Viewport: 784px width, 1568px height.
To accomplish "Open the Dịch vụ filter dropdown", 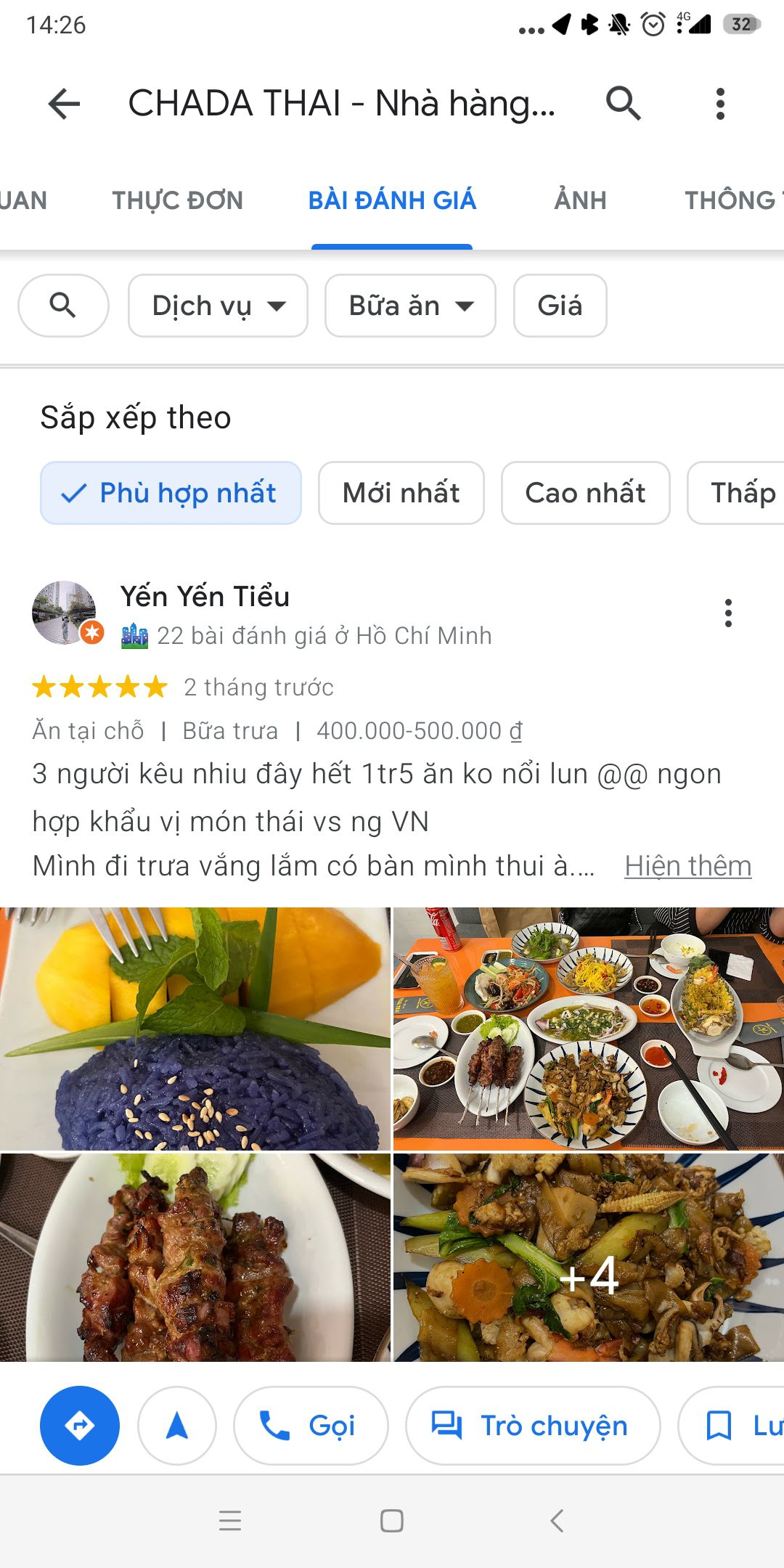I will tap(217, 306).
